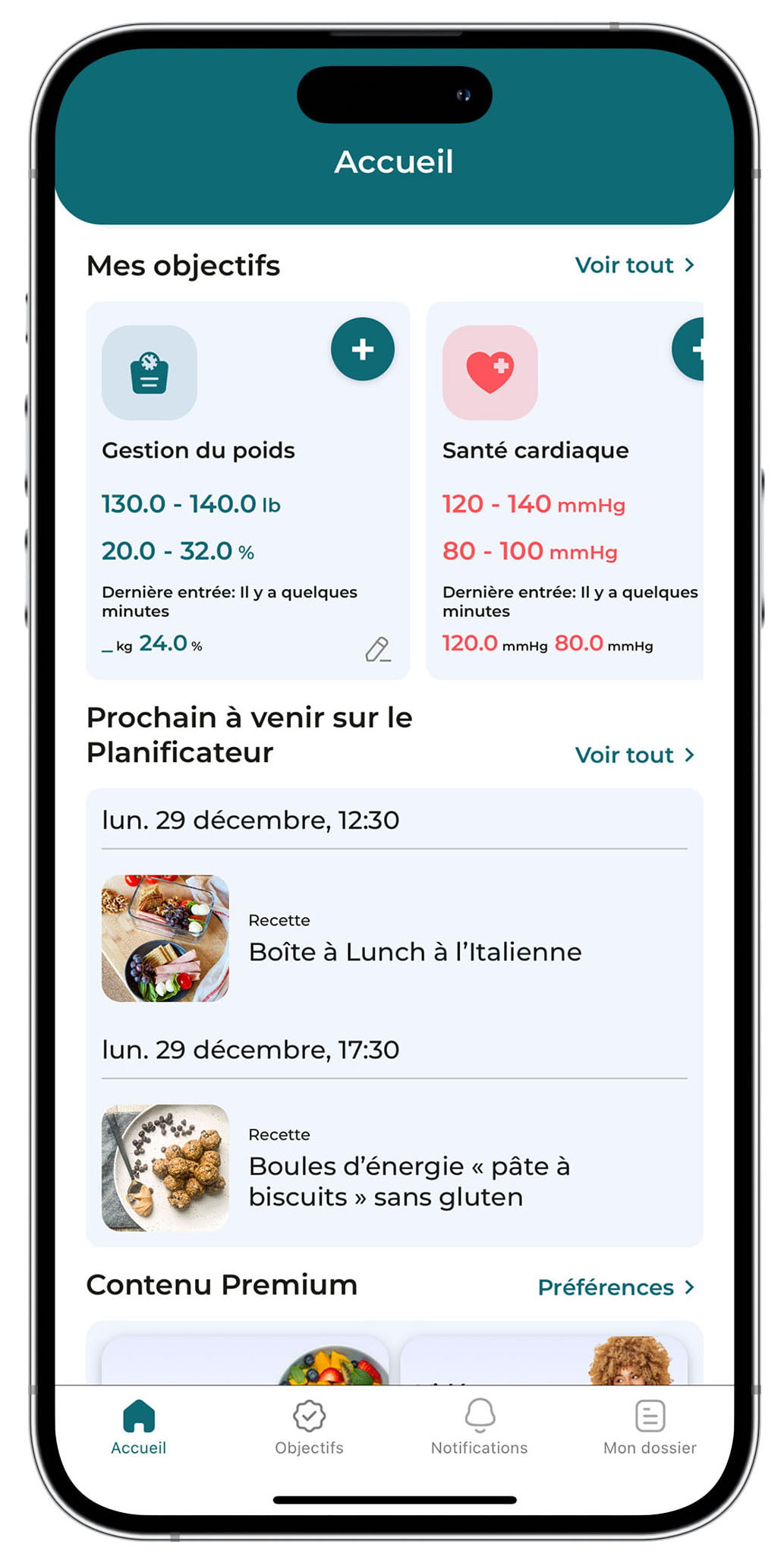Screen dimensions: 784x1563
Task: Open Préférences for Contenu Premium
Action: click(x=616, y=1287)
